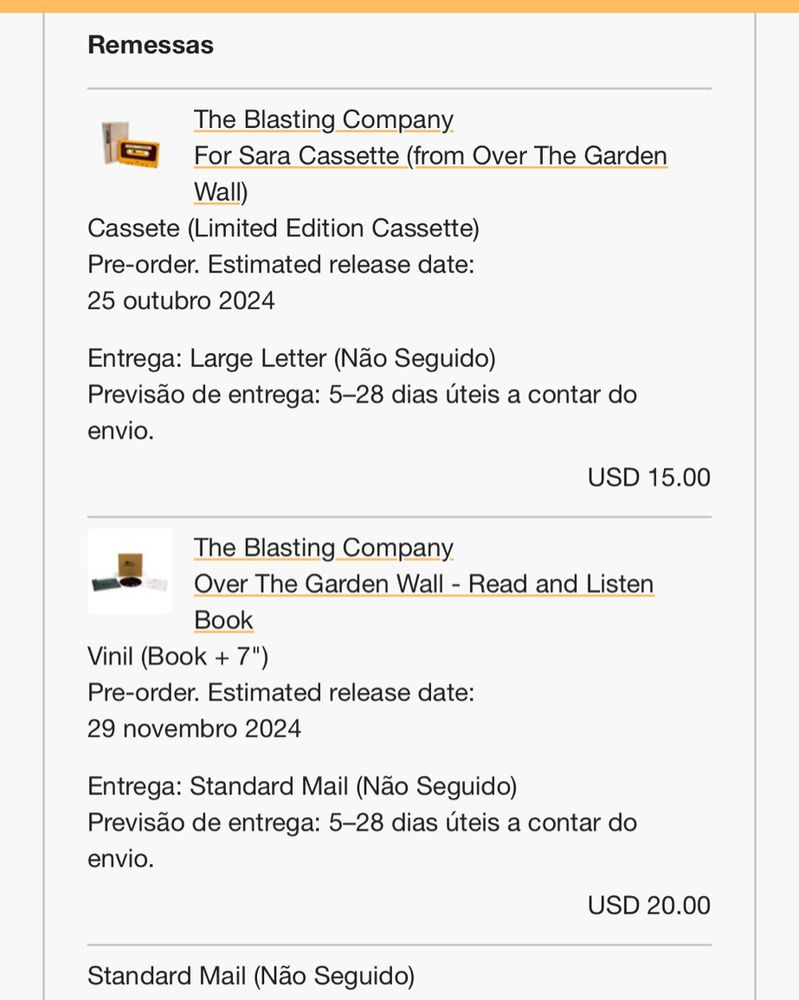Open Over The Garden Wall Read and Listen Book link
This screenshot has height=1000, width=799.
(x=423, y=585)
